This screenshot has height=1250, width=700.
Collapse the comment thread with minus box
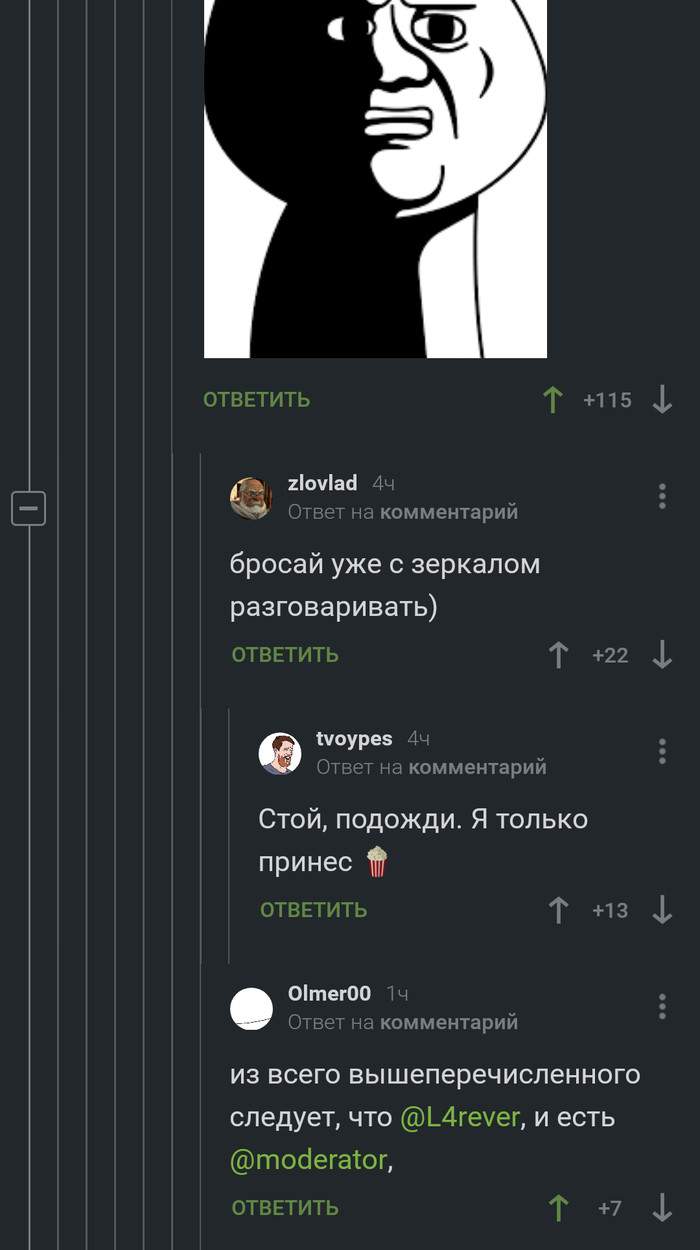(x=28, y=509)
